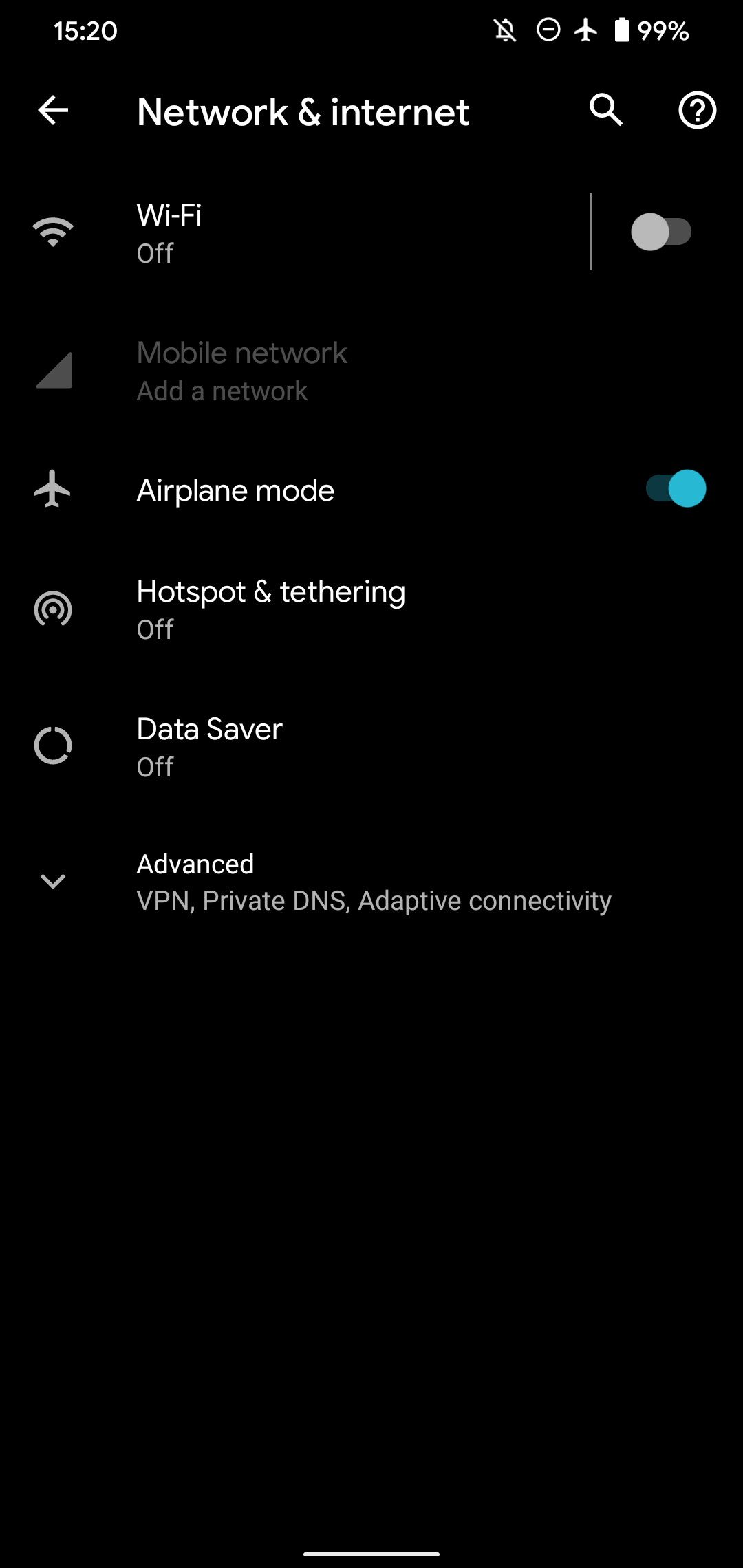
Task: Open the help icon
Action: [697, 110]
